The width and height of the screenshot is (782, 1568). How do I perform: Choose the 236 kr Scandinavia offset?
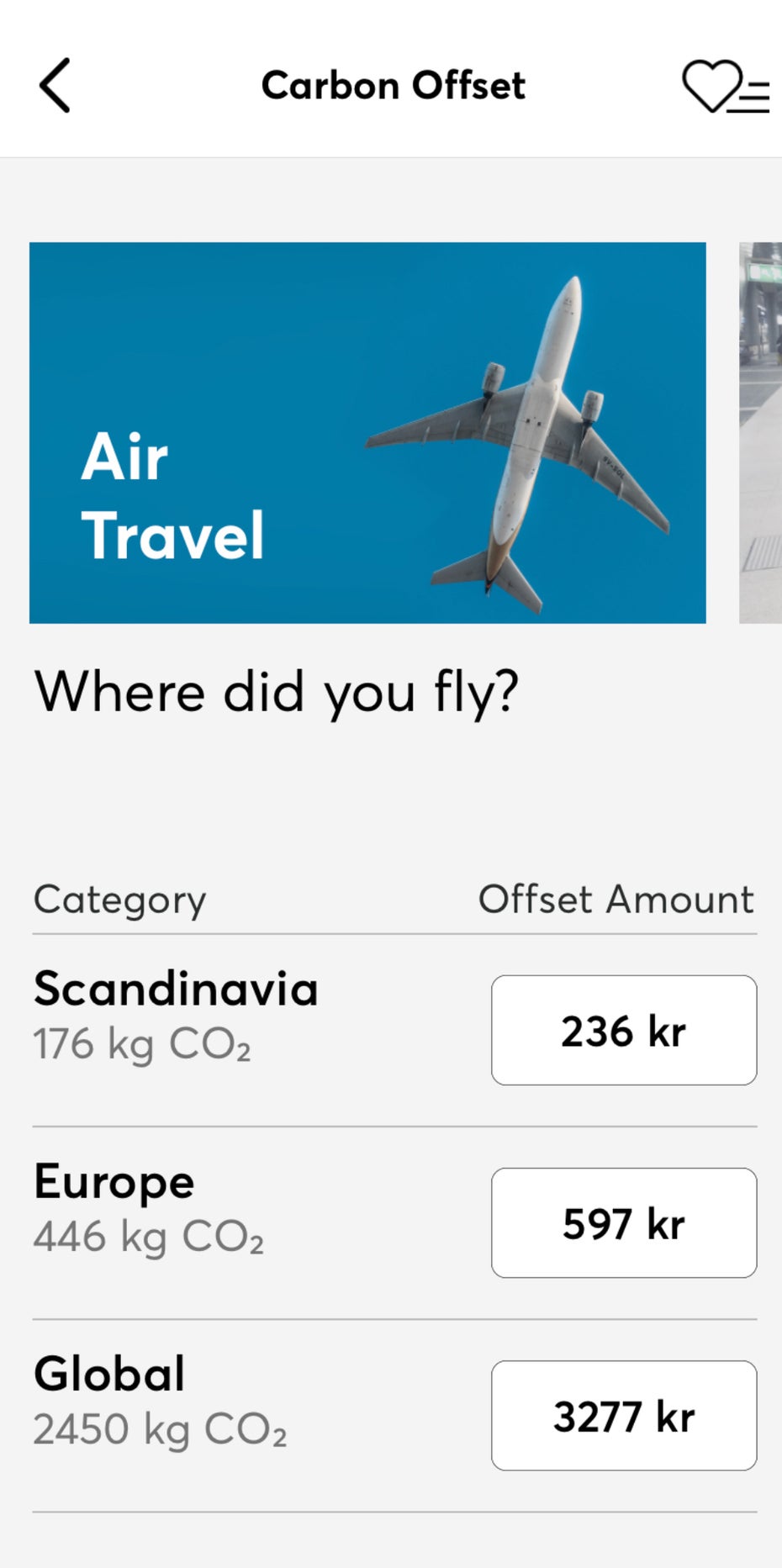pos(624,1030)
